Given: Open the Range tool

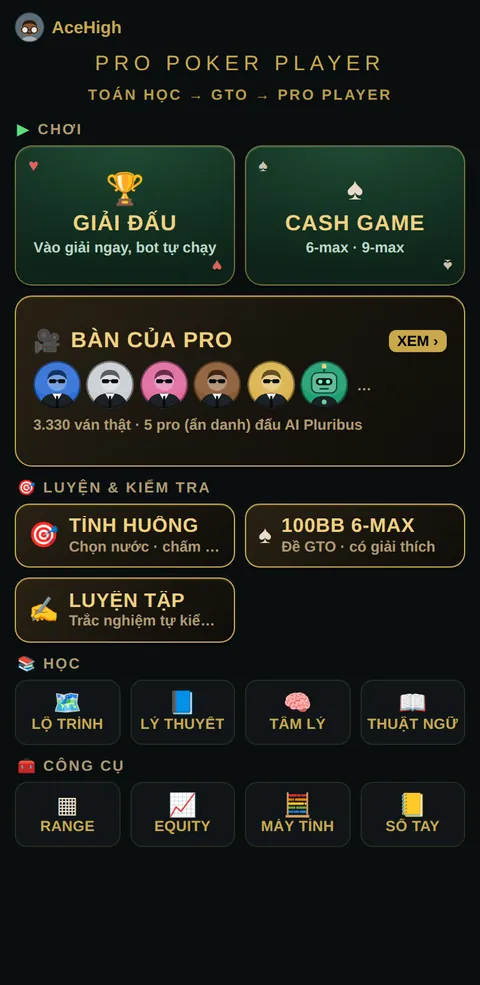Looking at the screenshot, I should [x=67, y=814].
